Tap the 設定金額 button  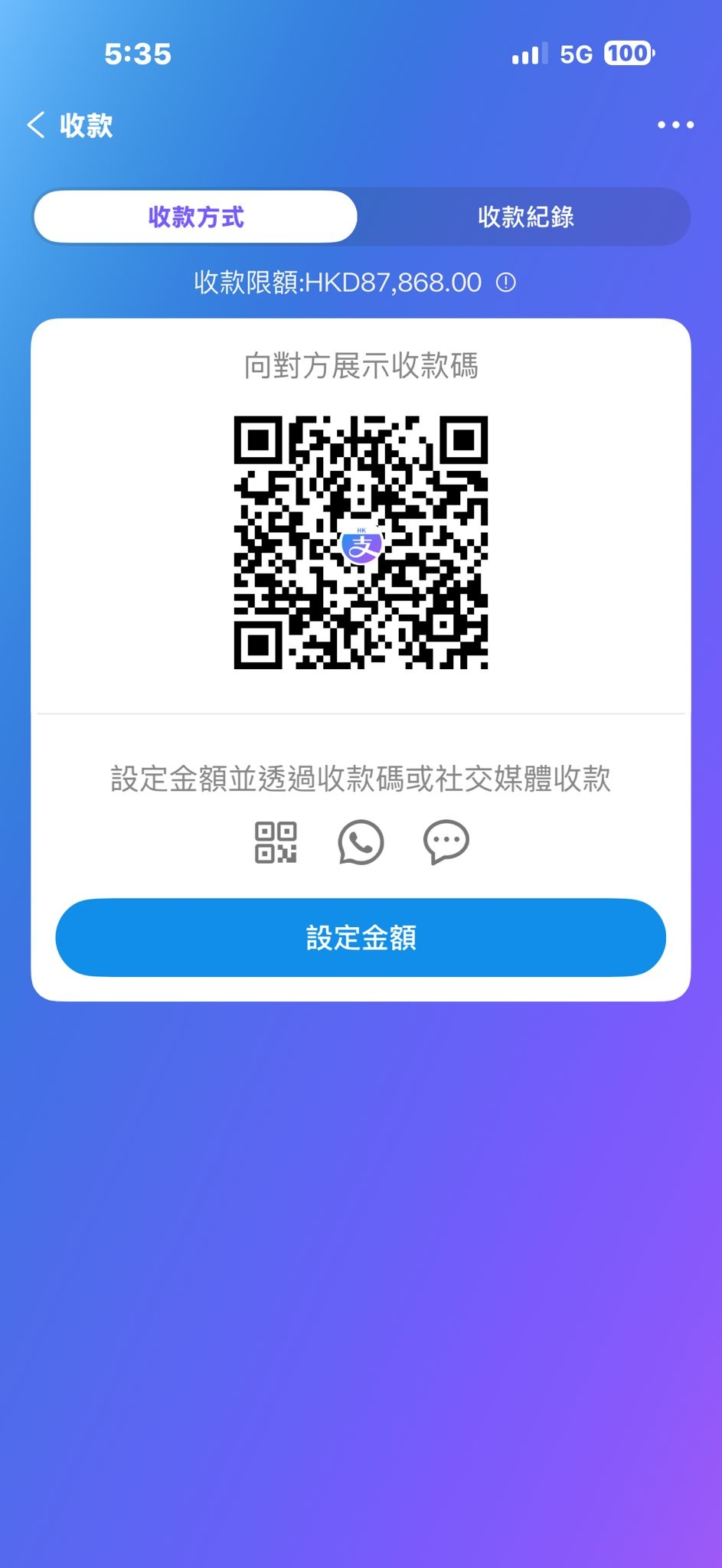[x=361, y=937]
